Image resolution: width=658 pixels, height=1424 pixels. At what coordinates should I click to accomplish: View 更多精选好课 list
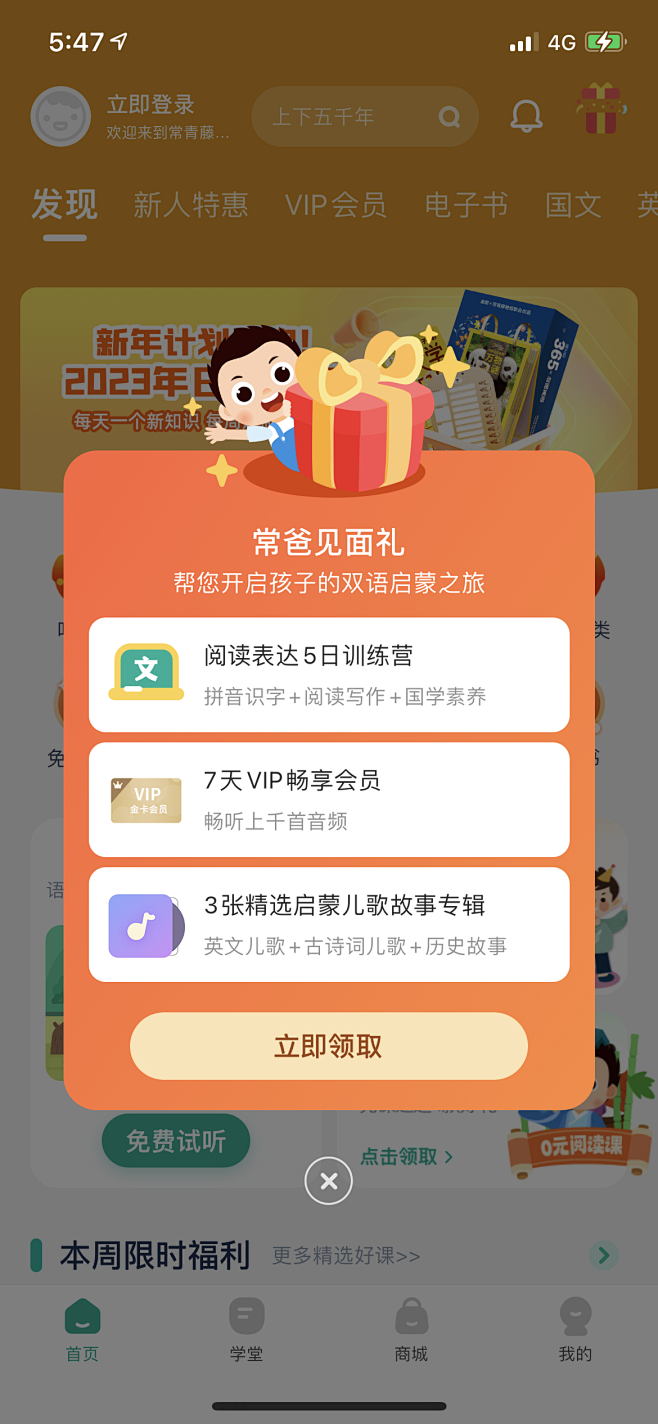tap(346, 1256)
